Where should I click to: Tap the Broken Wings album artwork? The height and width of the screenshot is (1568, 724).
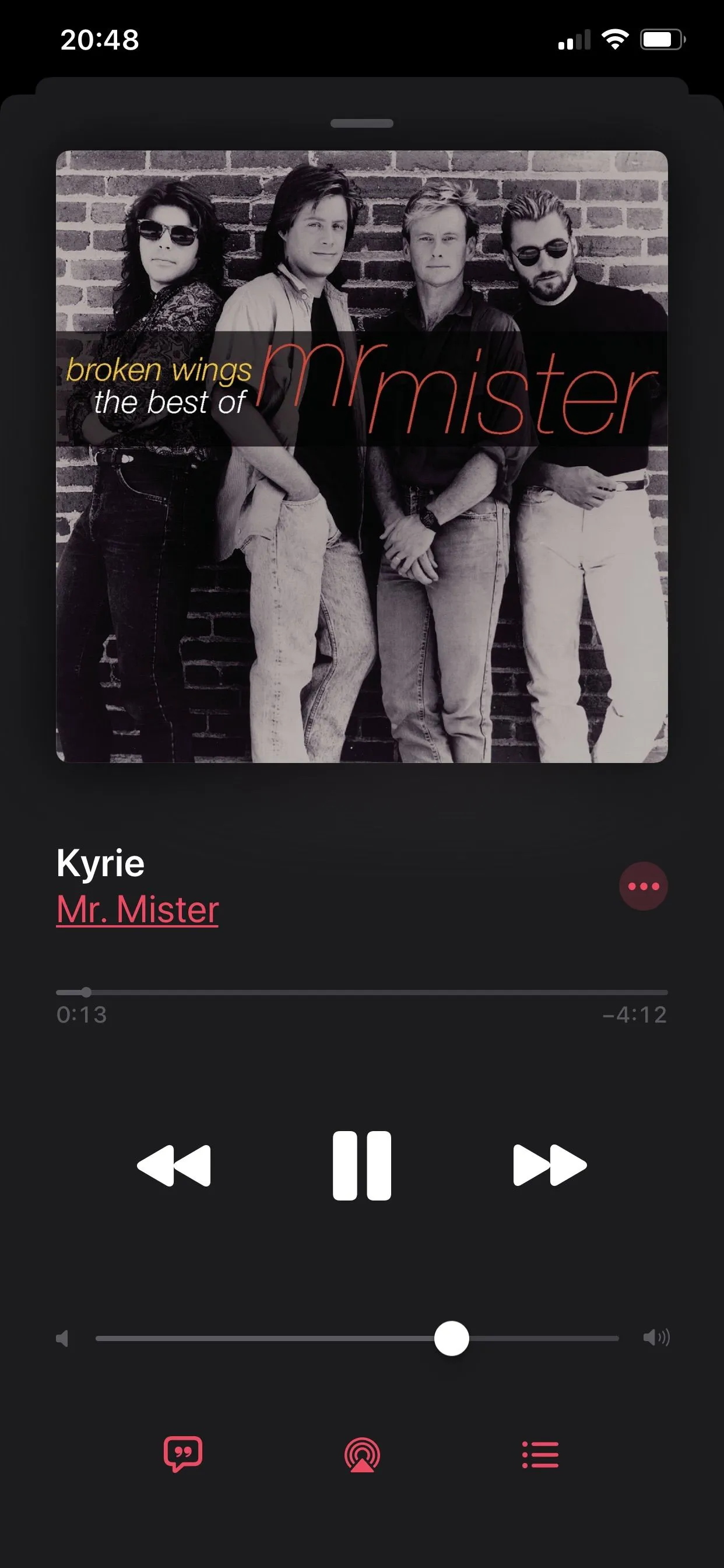click(362, 457)
